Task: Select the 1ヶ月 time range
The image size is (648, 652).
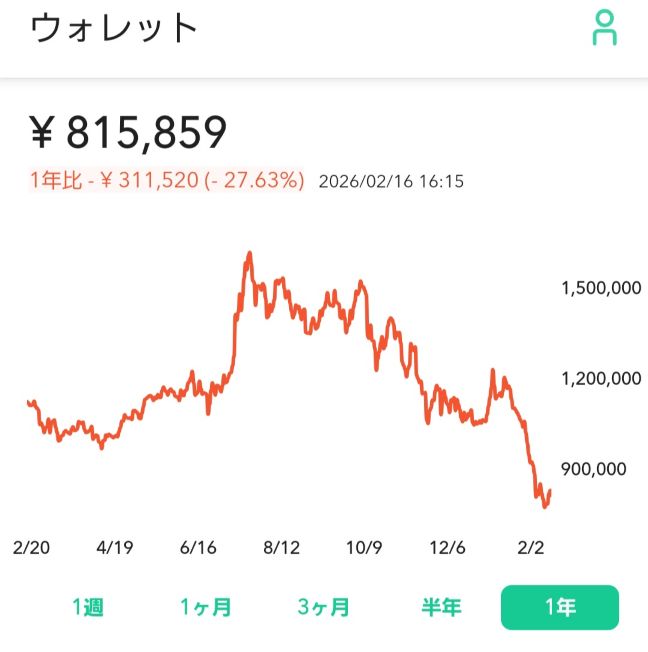Action: click(206, 607)
